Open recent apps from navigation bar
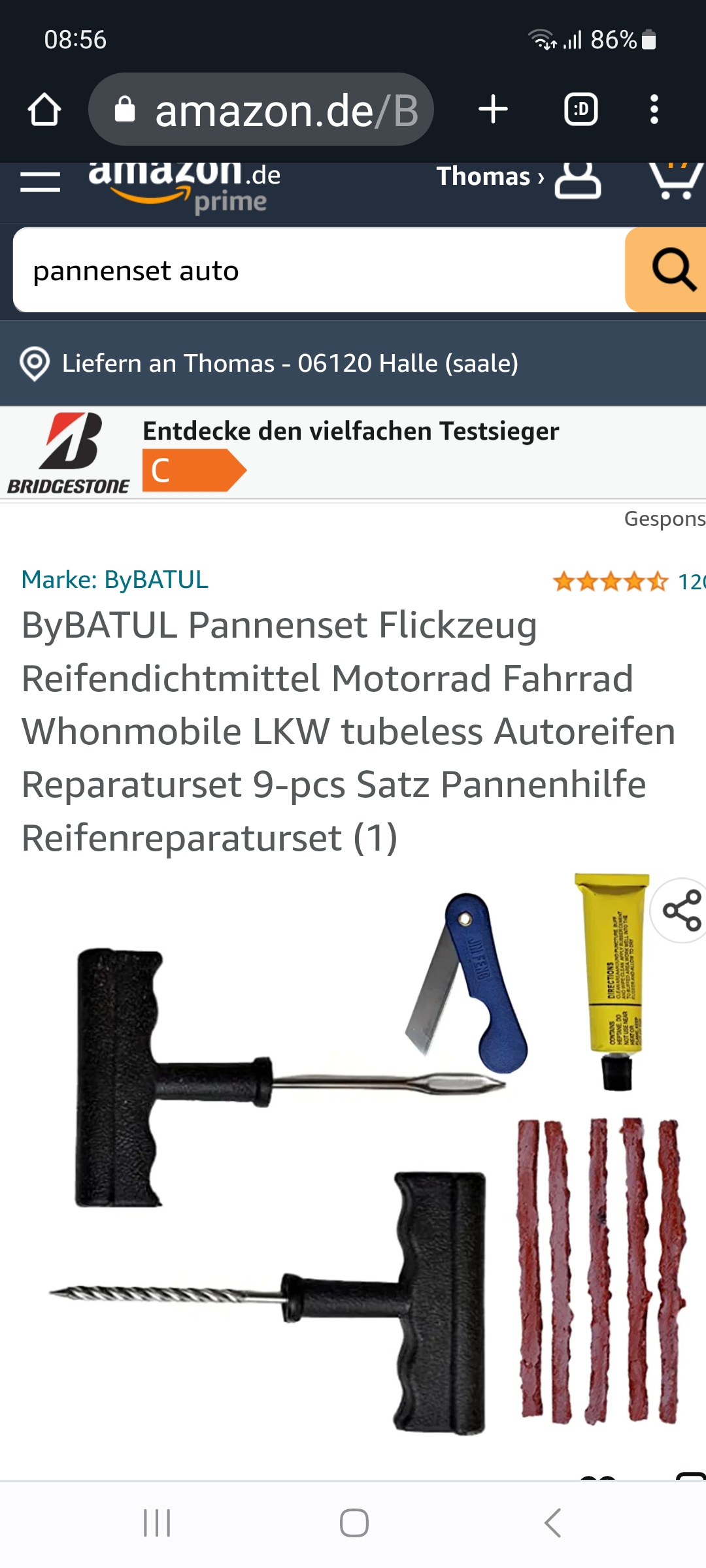The width and height of the screenshot is (706, 1568). pyautogui.click(x=157, y=1523)
